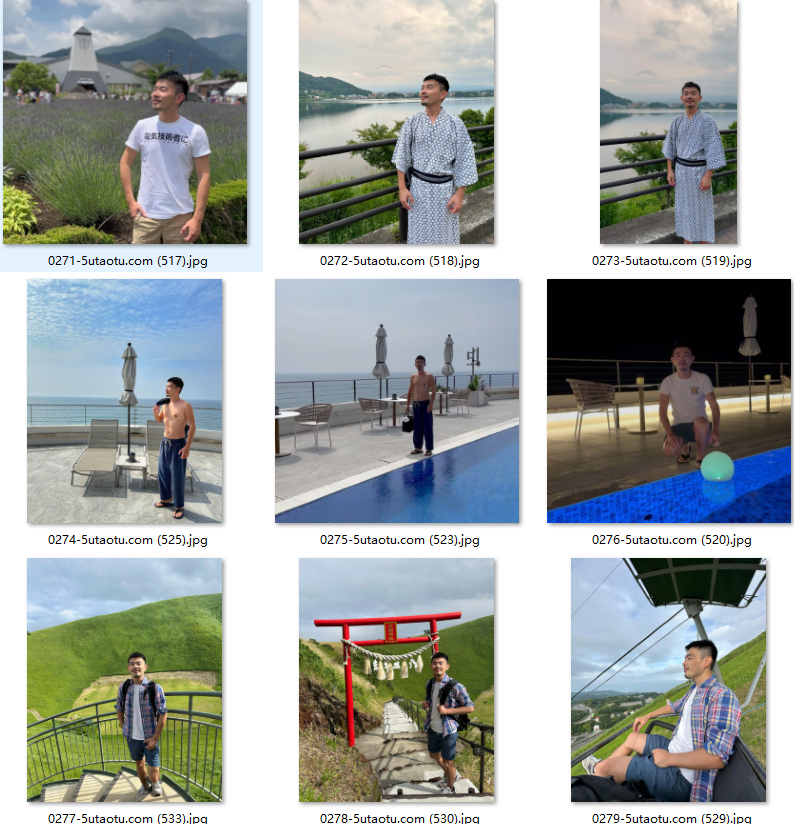Open 0273-5utaotu.com (519).jpg

668,122
